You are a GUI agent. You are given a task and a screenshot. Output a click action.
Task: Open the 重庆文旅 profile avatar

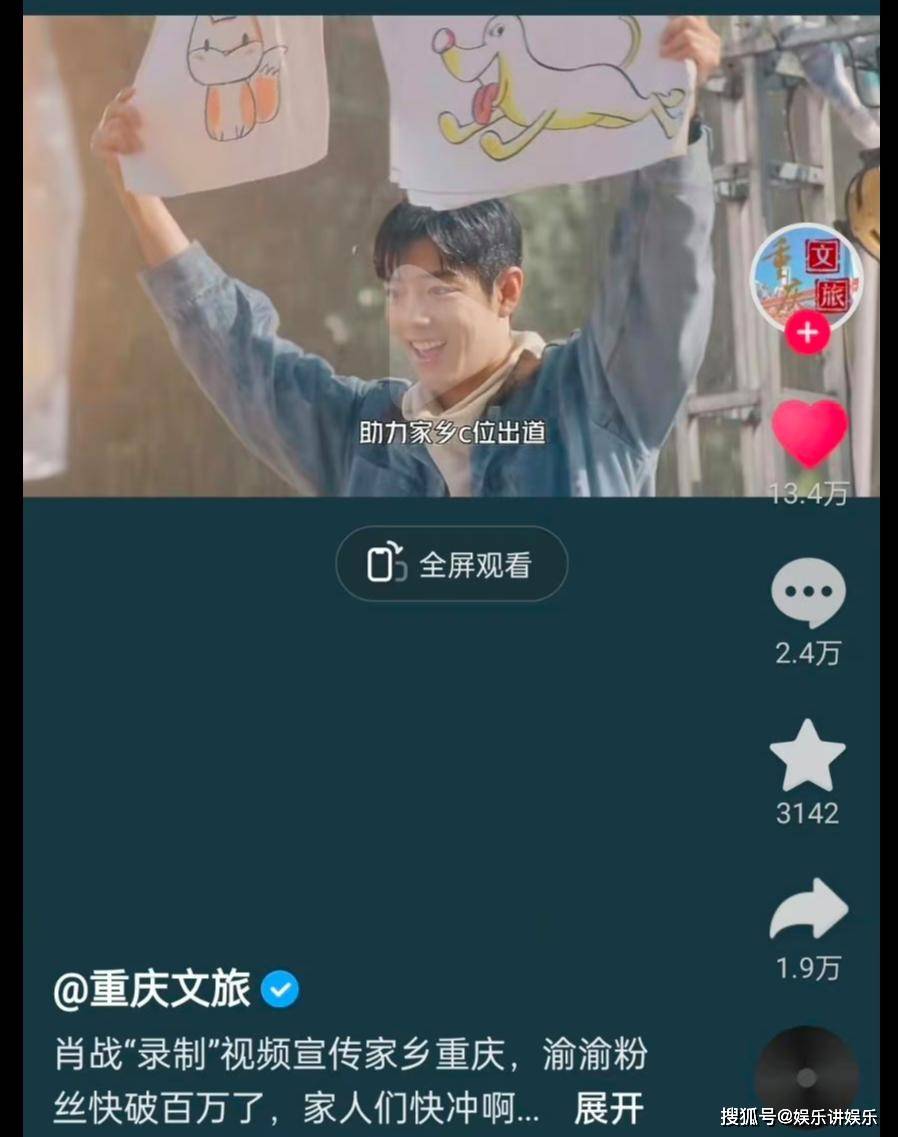(806, 275)
